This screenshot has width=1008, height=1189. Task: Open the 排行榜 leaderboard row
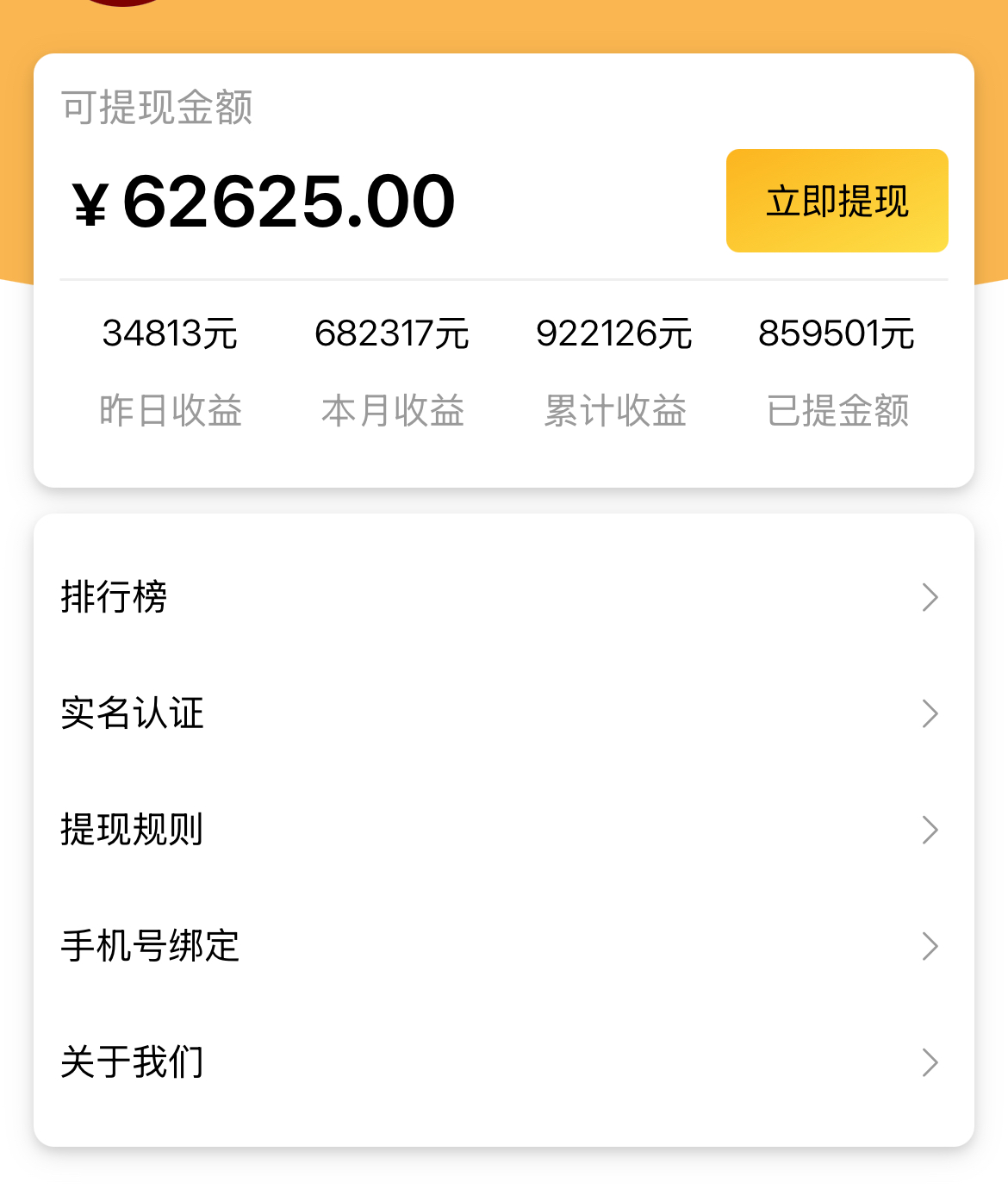(503, 597)
